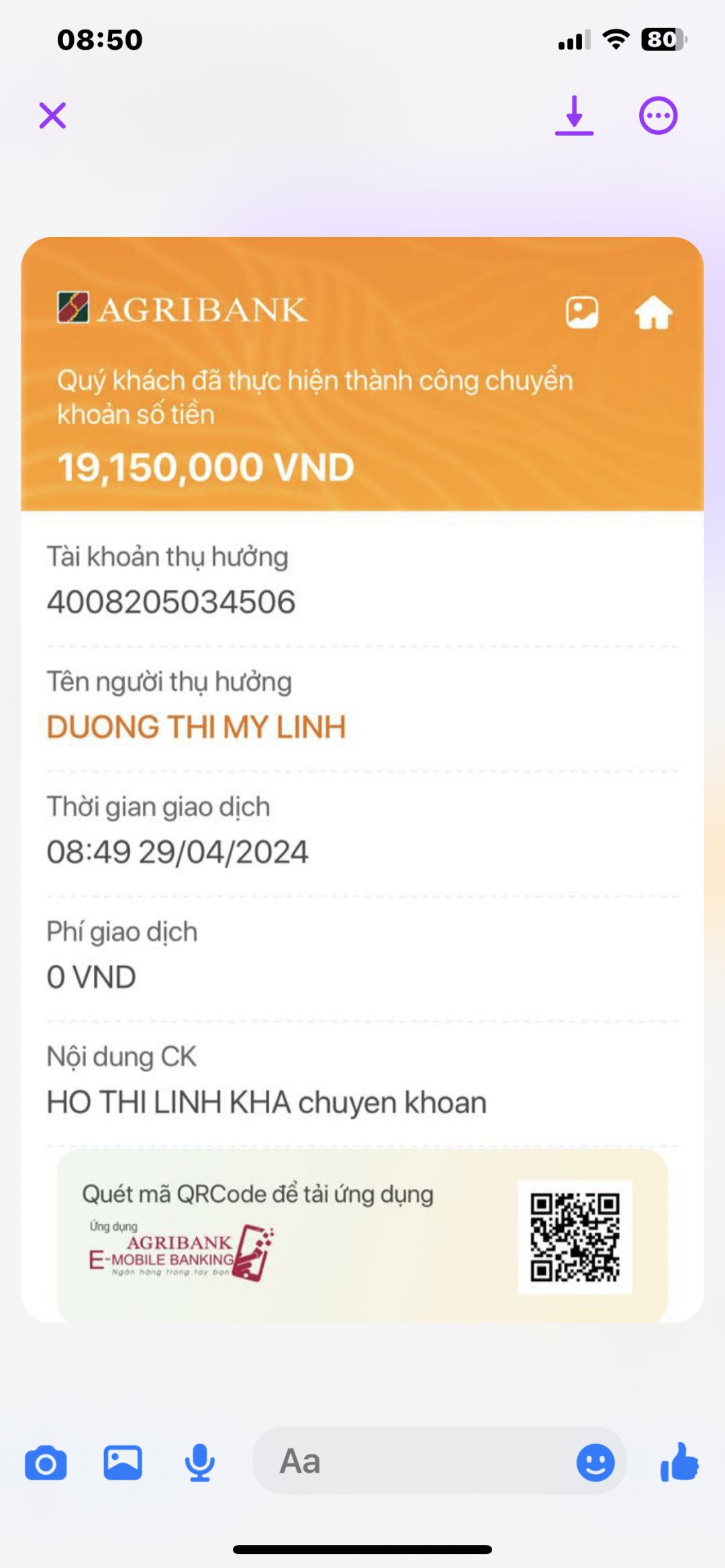
Task: Open the emoji picker
Action: [595, 1463]
